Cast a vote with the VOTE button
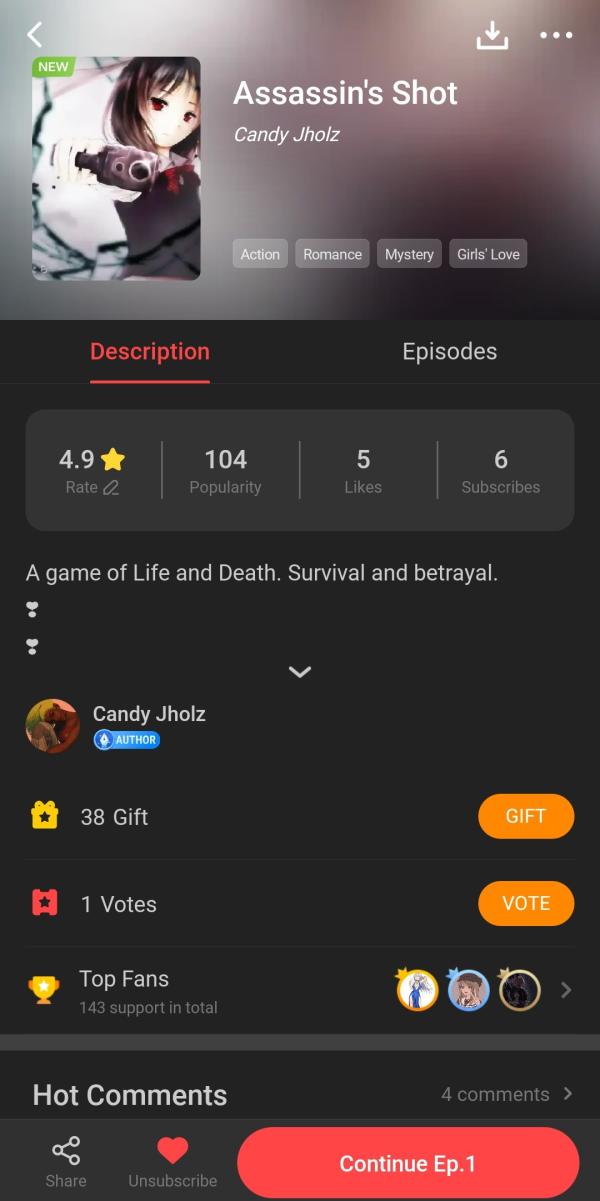This screenshot has height=1201, width=600. (526, 903)
